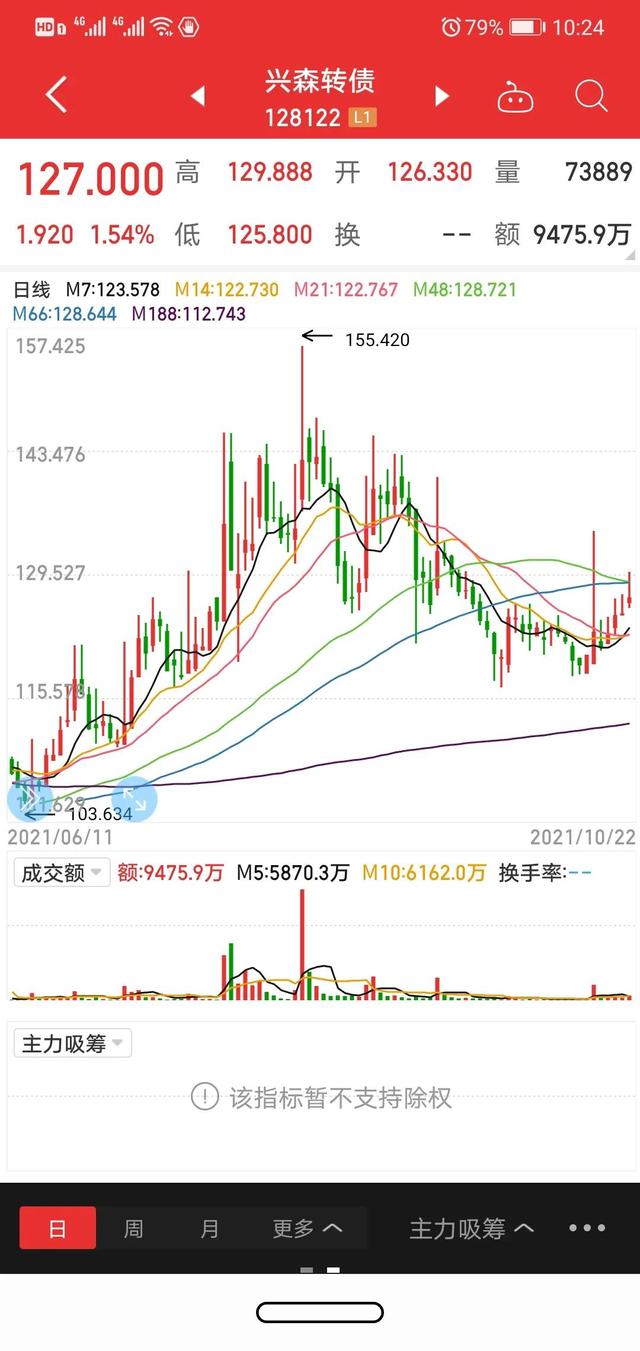Tap the system home gesture pill
The width and height of the screenshot is (640, 1351).
(320, 1312)
